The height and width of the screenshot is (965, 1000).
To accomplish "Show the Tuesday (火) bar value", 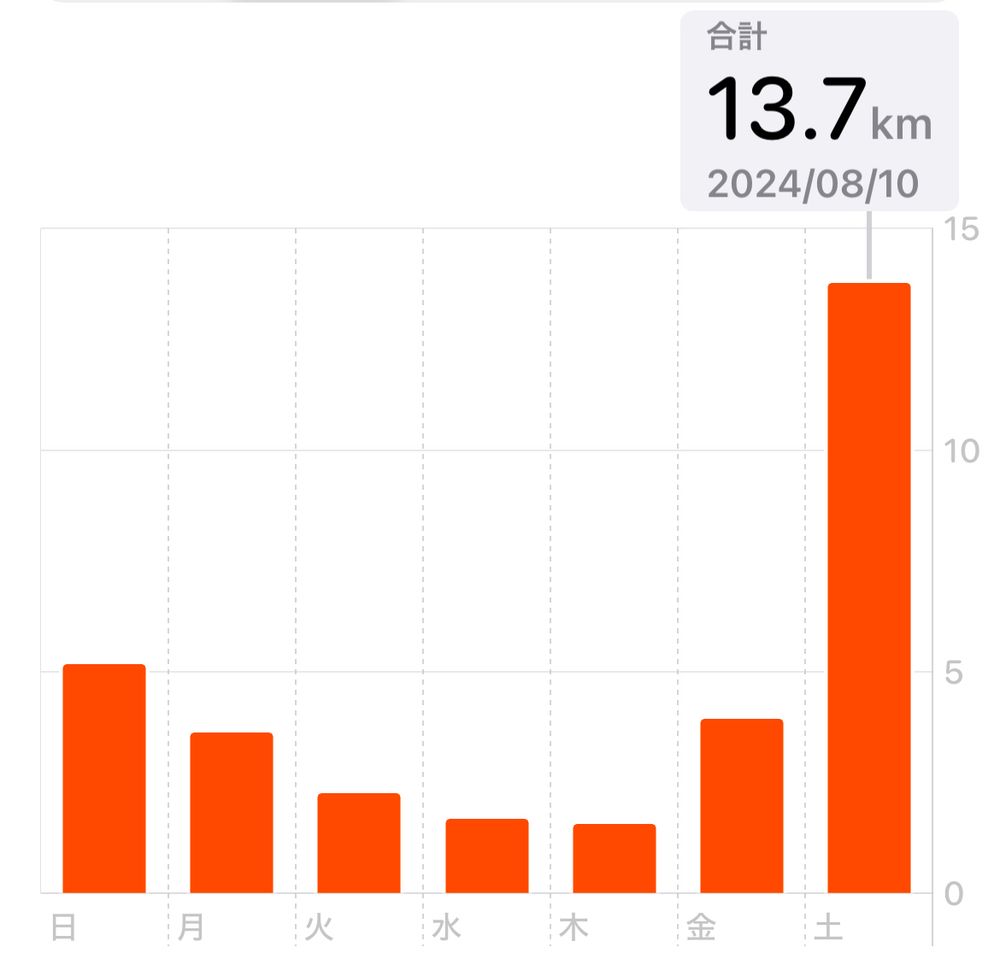I will [359, 843].
